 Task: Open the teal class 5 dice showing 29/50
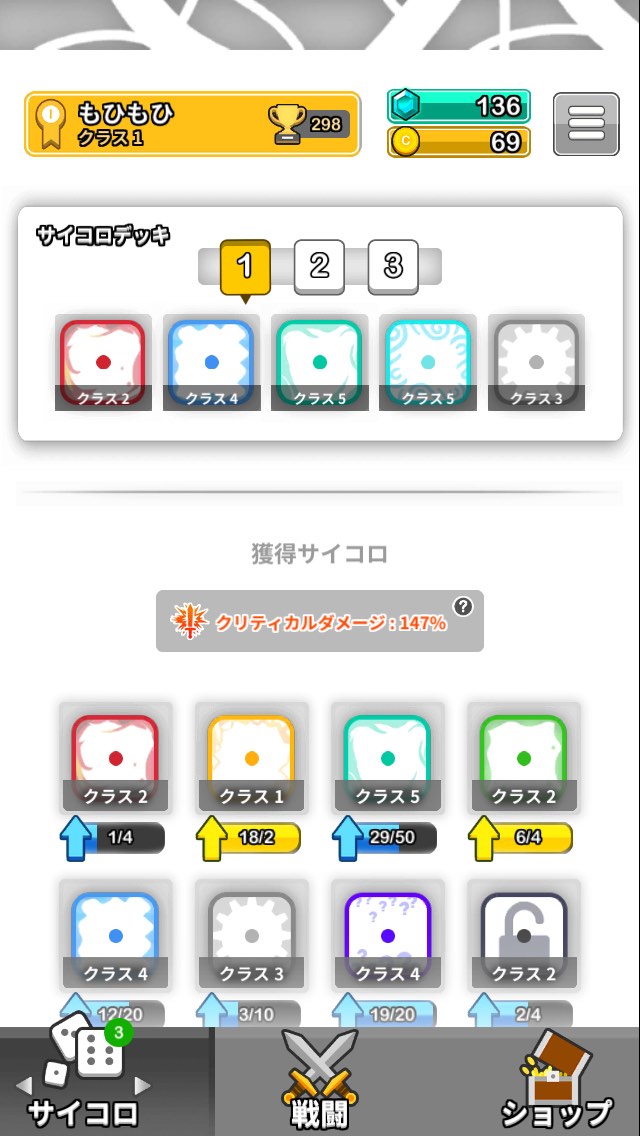[388, 758]
